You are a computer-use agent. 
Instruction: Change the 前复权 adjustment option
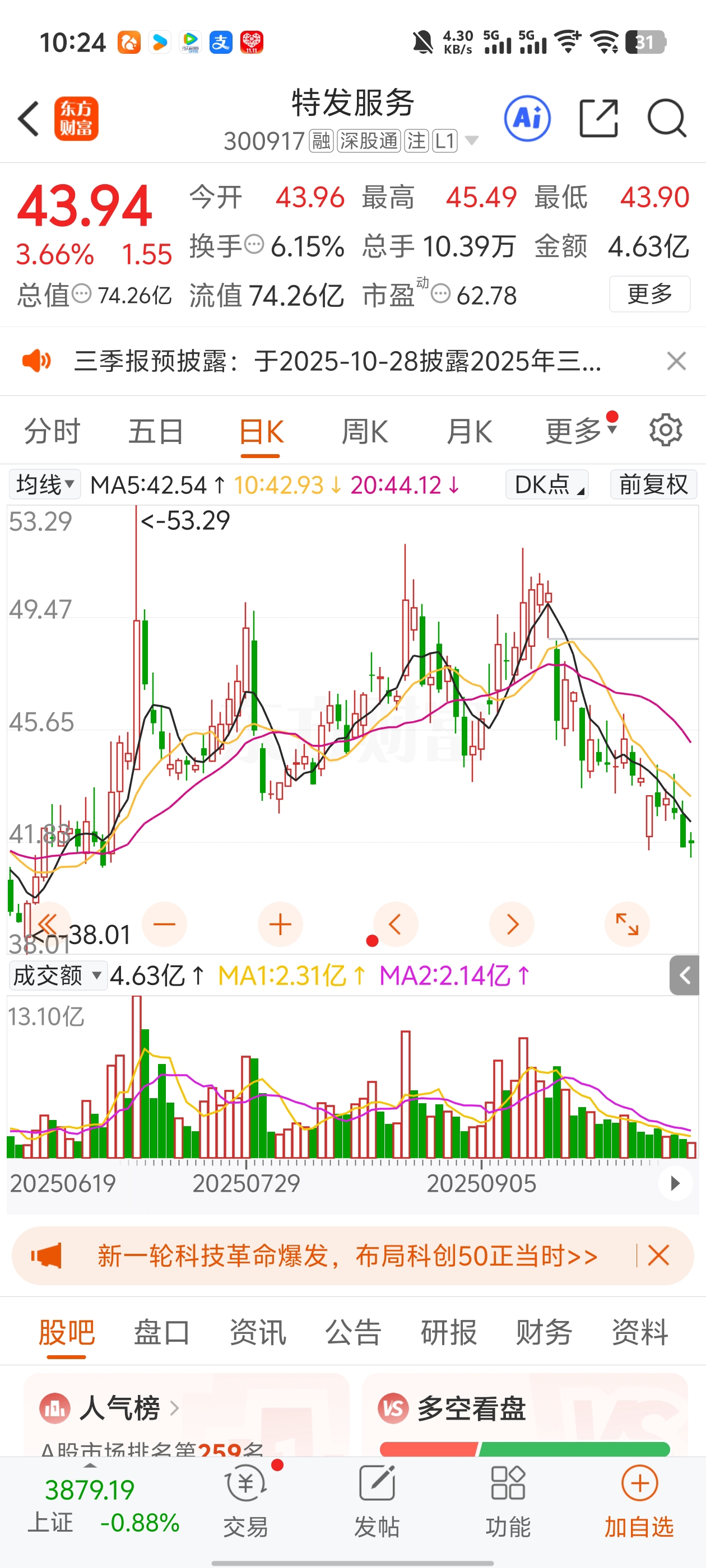[654, 484]
